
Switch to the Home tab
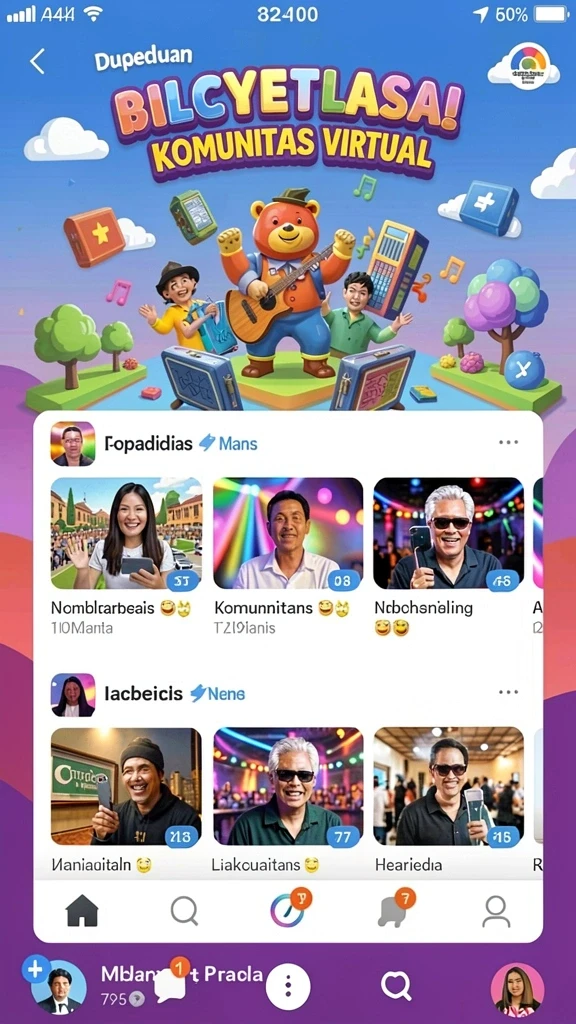82,910
